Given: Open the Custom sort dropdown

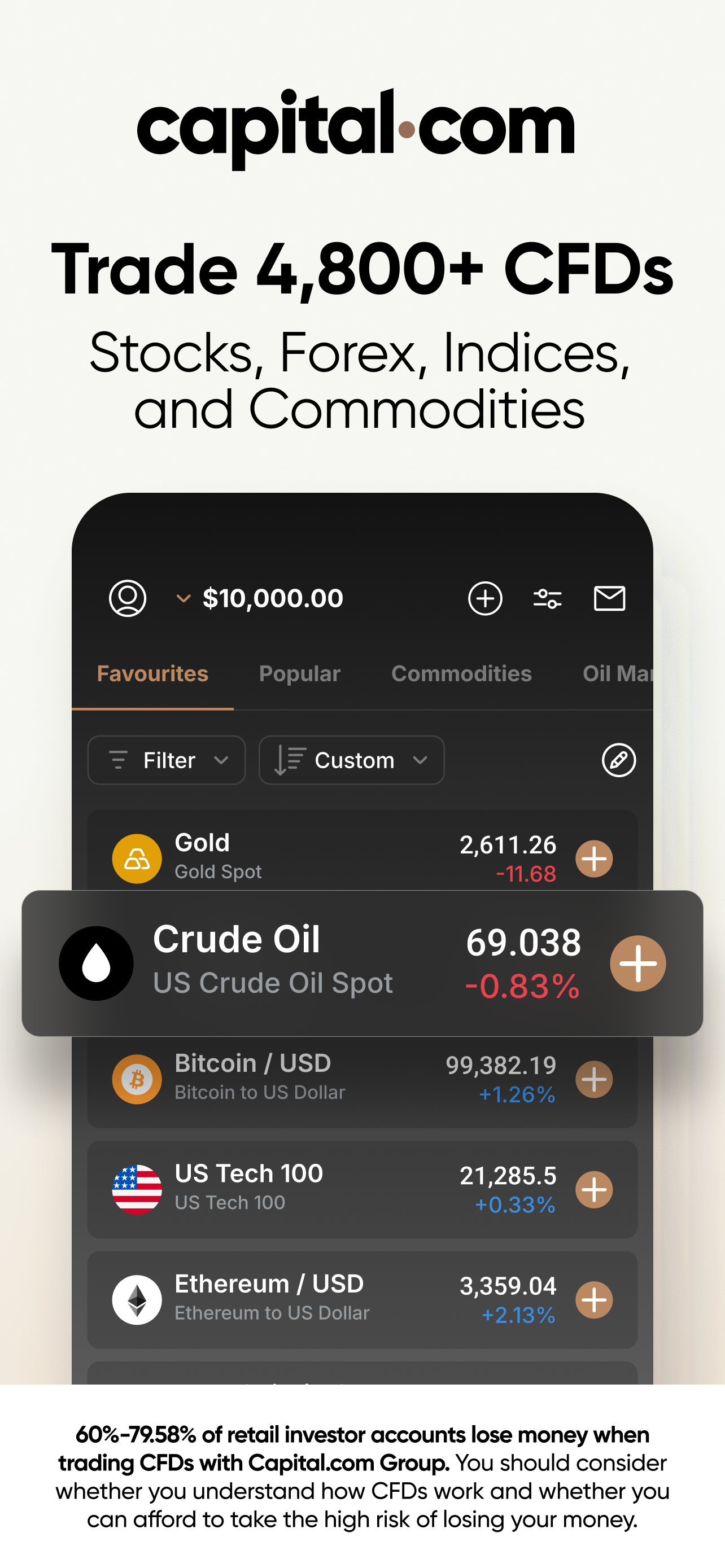Looking at the screenshot, I should 351,760.
